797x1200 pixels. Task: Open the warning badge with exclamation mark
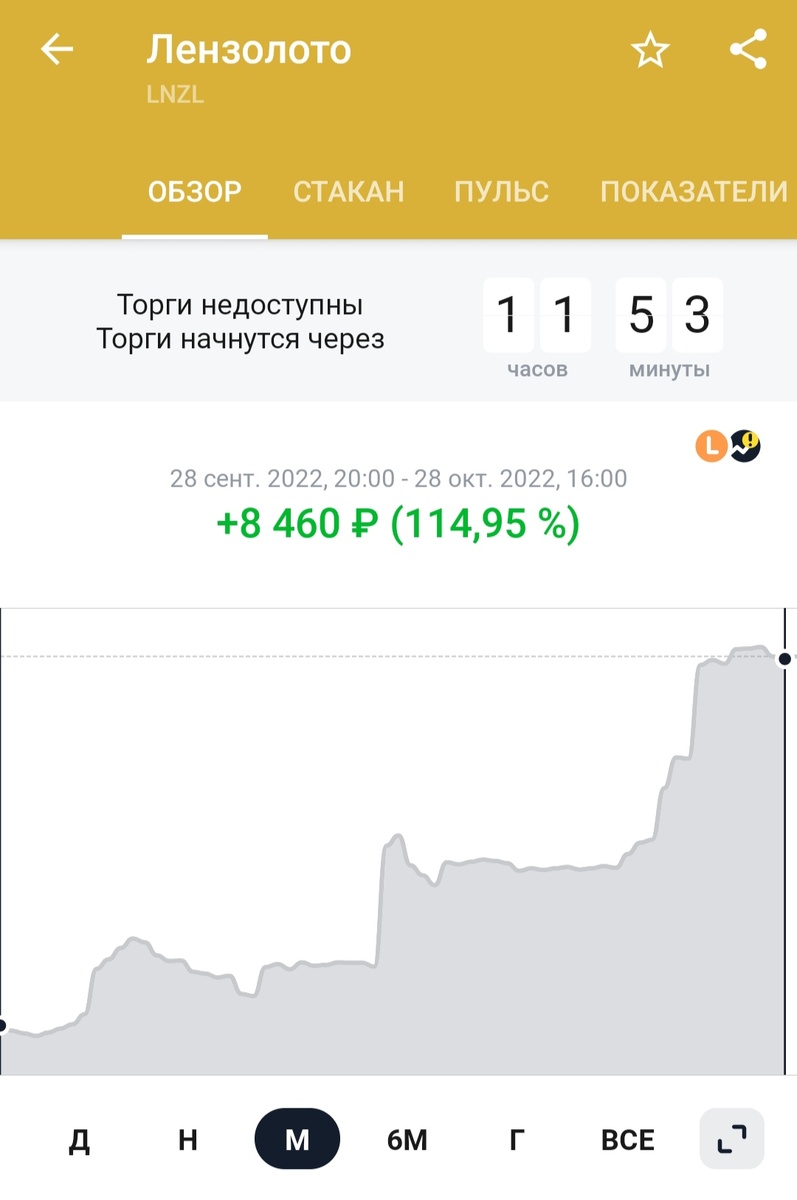coord(745,446)
